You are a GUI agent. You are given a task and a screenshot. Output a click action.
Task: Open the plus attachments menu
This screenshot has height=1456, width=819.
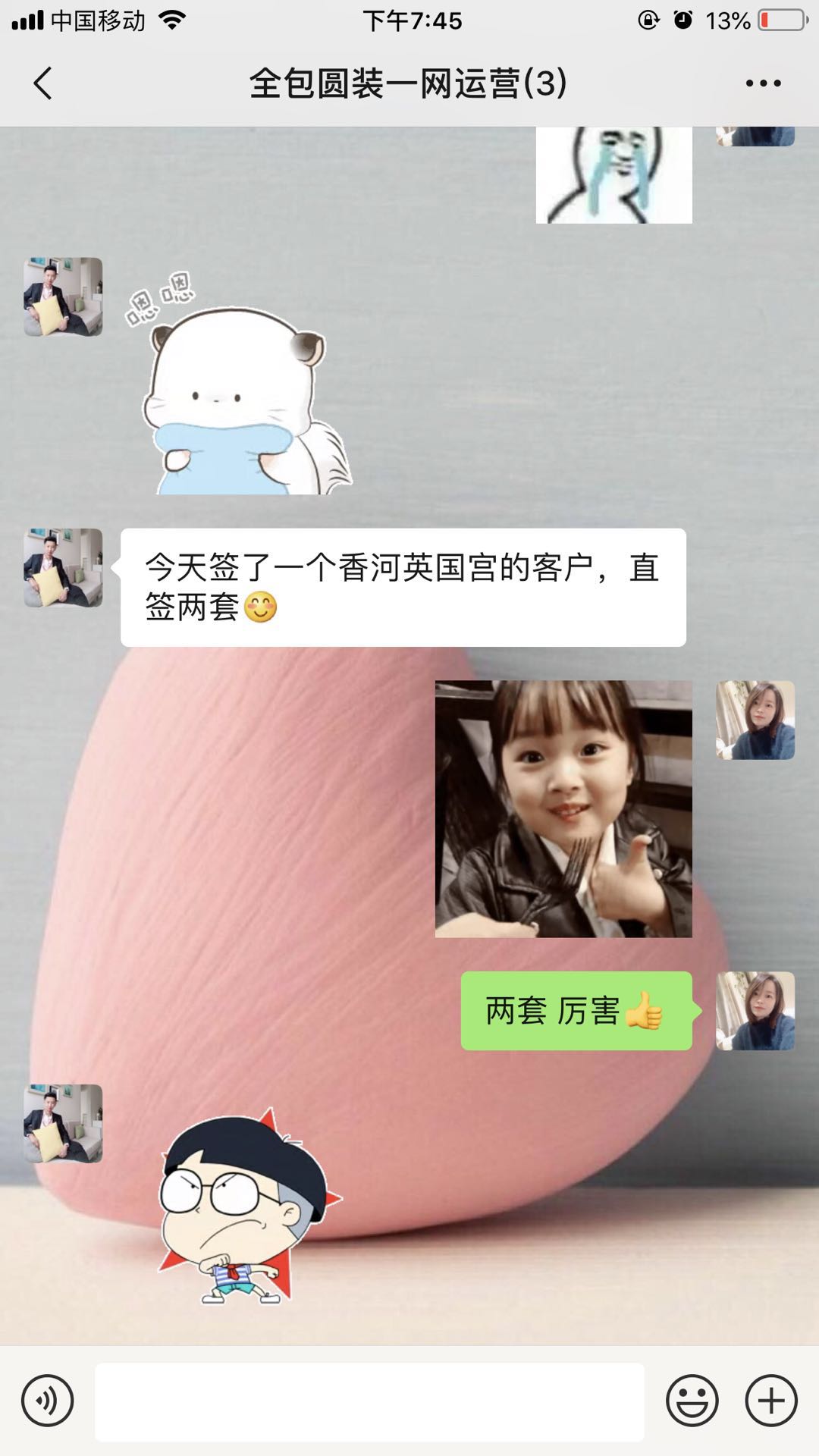(771, 1401)
